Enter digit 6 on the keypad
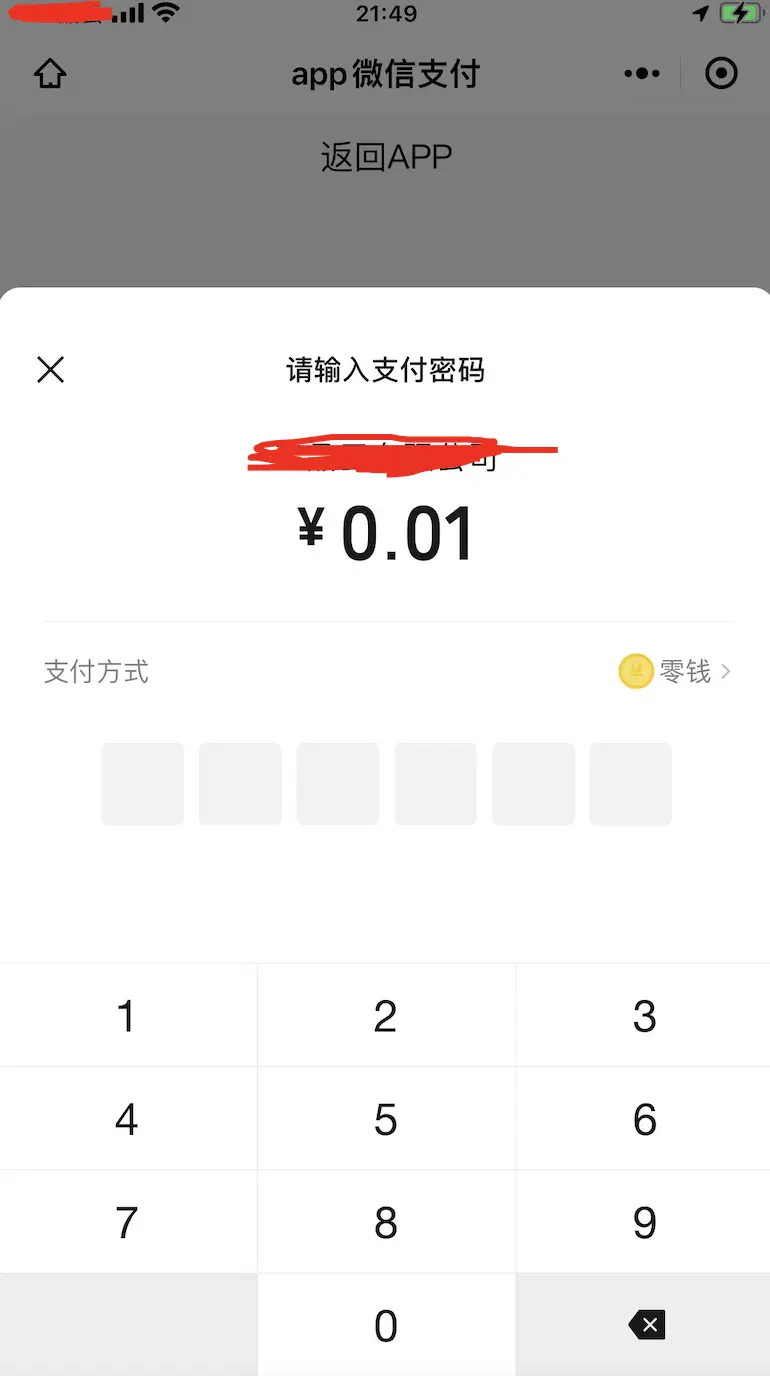The height and width of the screenshot is (1376, 770). click(643, 1119)
